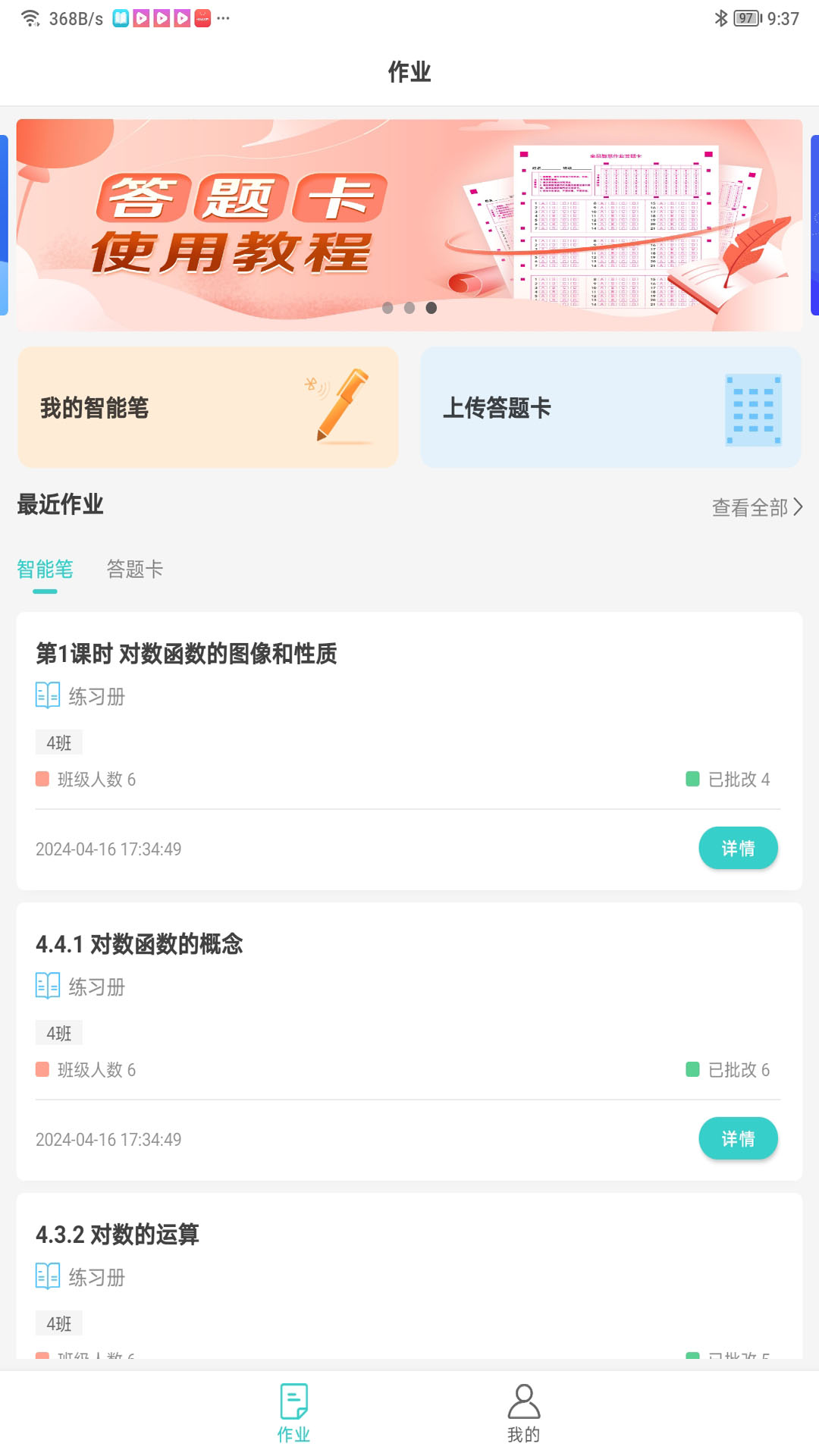Select the 智能笔 tab
This screenshot has width=819, height=1456.
tap(45, 570)
